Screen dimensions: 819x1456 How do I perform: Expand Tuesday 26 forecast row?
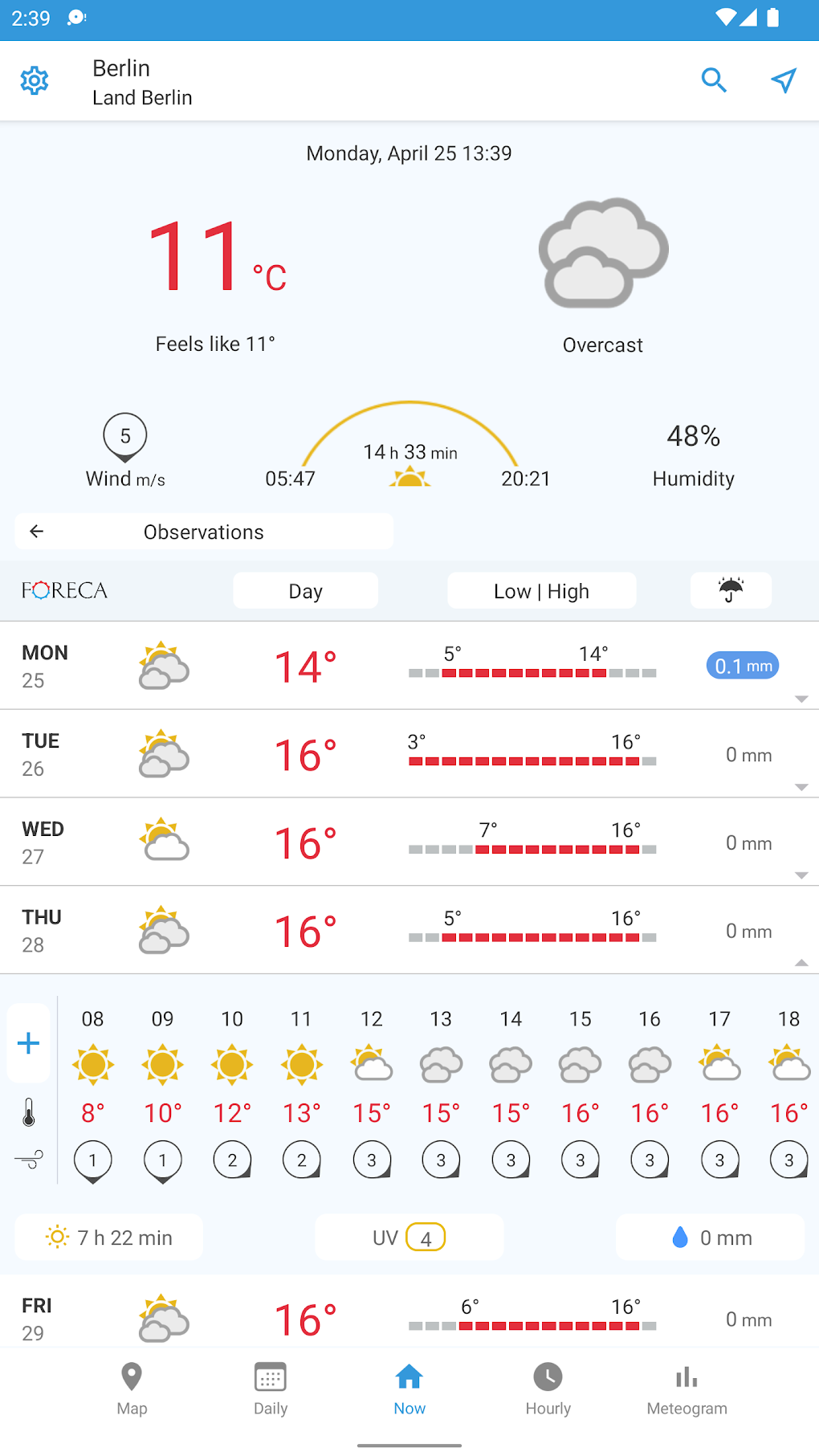point(409,754)
